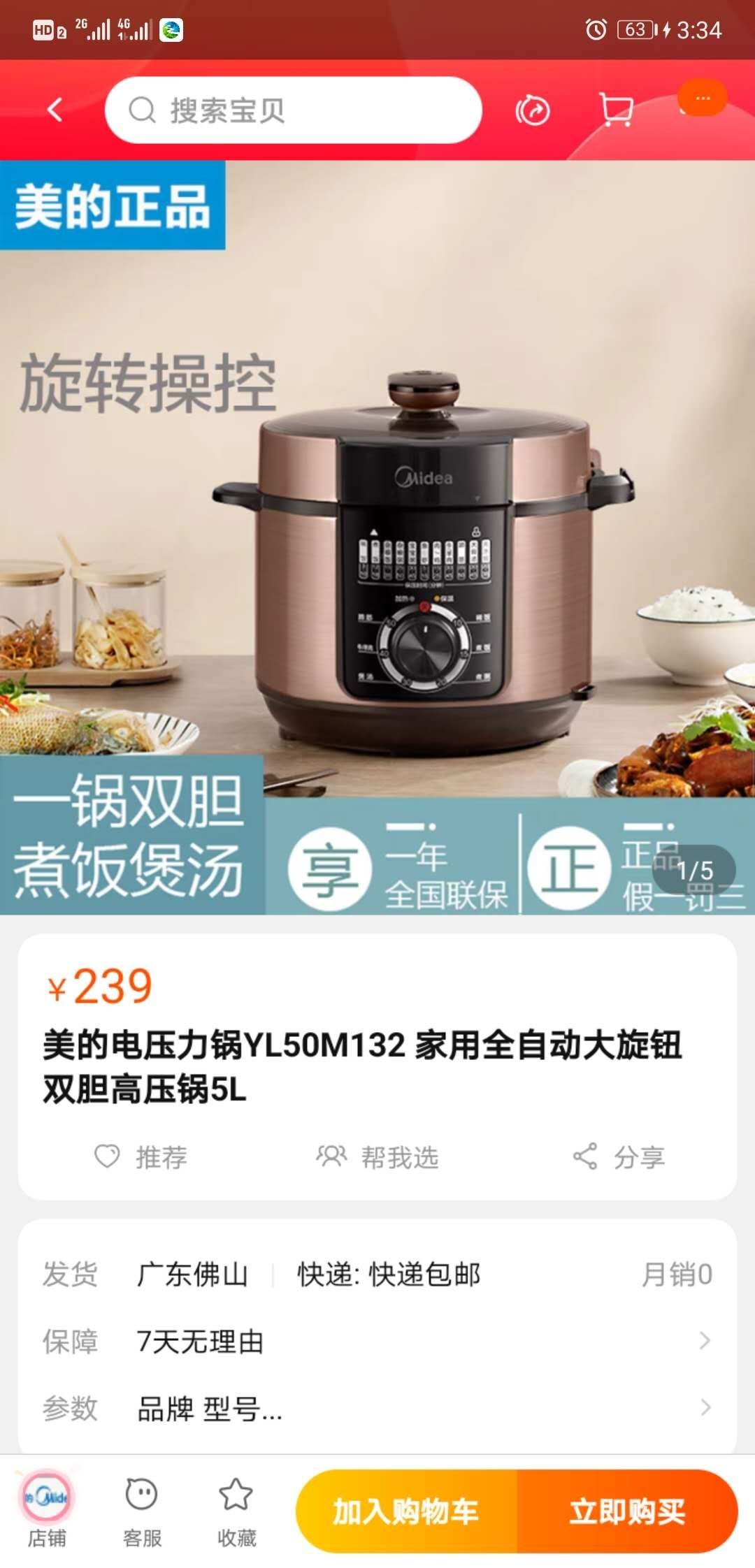This screenshot has height=1568, width=755.
Task: Open the main product image
Action: coord(377,537)
